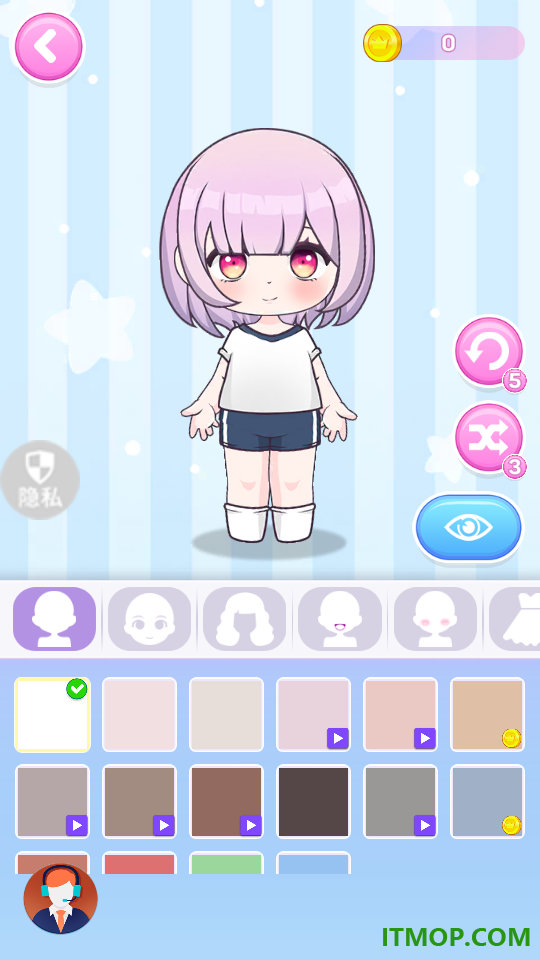Select the skin tone silhouette tab
This screenshot has height=960, width=540.
(x=54, y=618)
